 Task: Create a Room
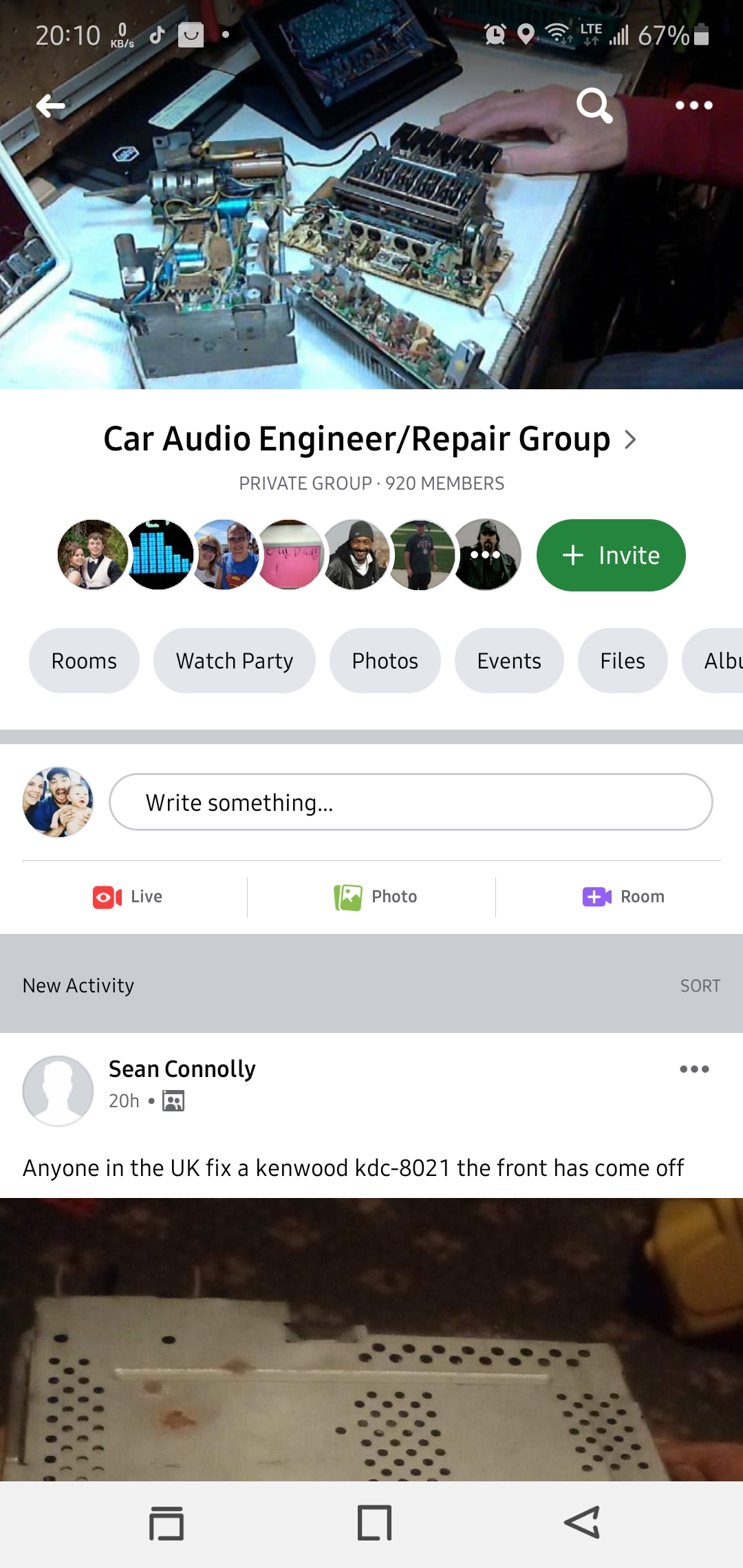coord(623,897)
